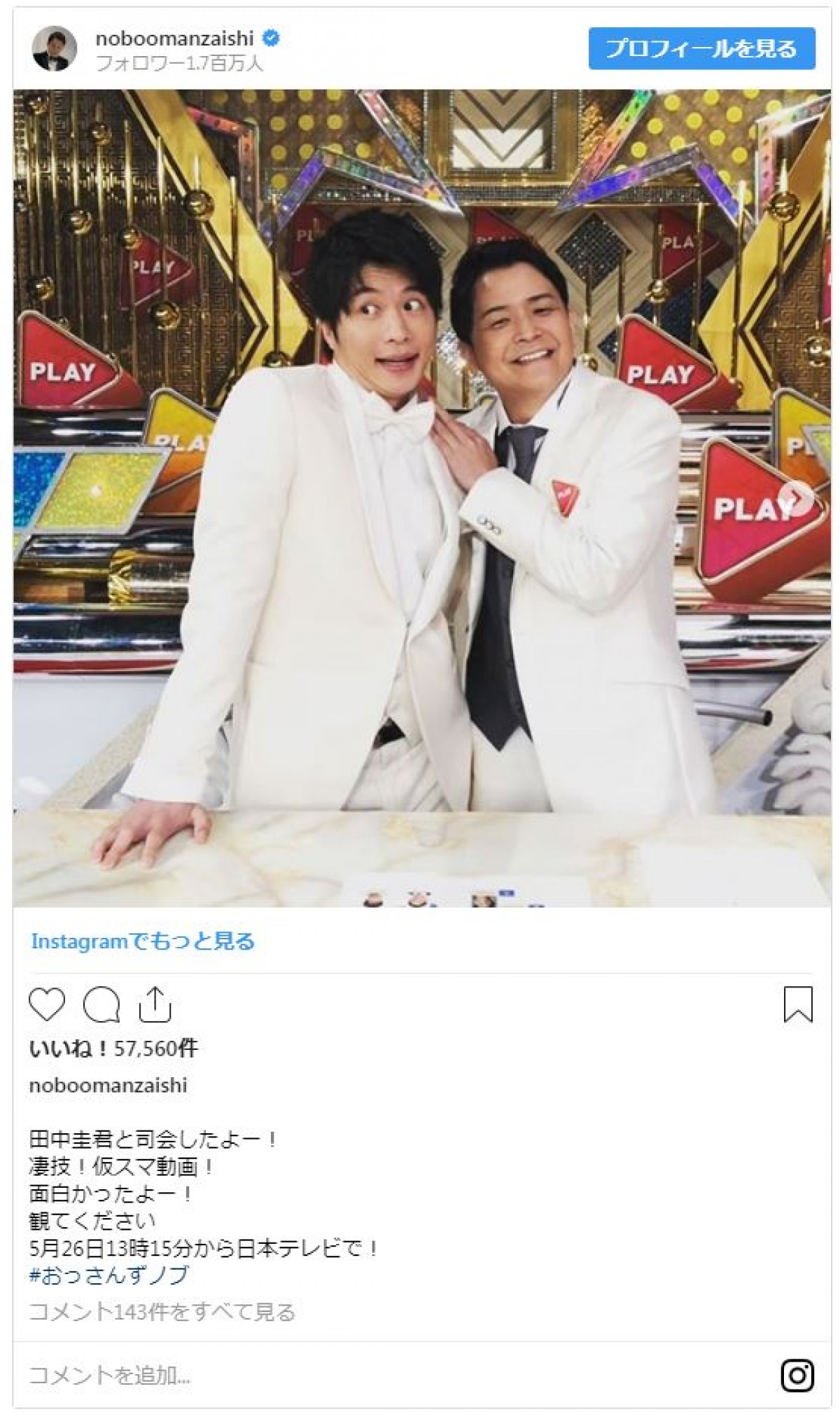The height and width of the screenshot is (1412, 840).
Task: Bookmark this post
Action: [798, 1004]
